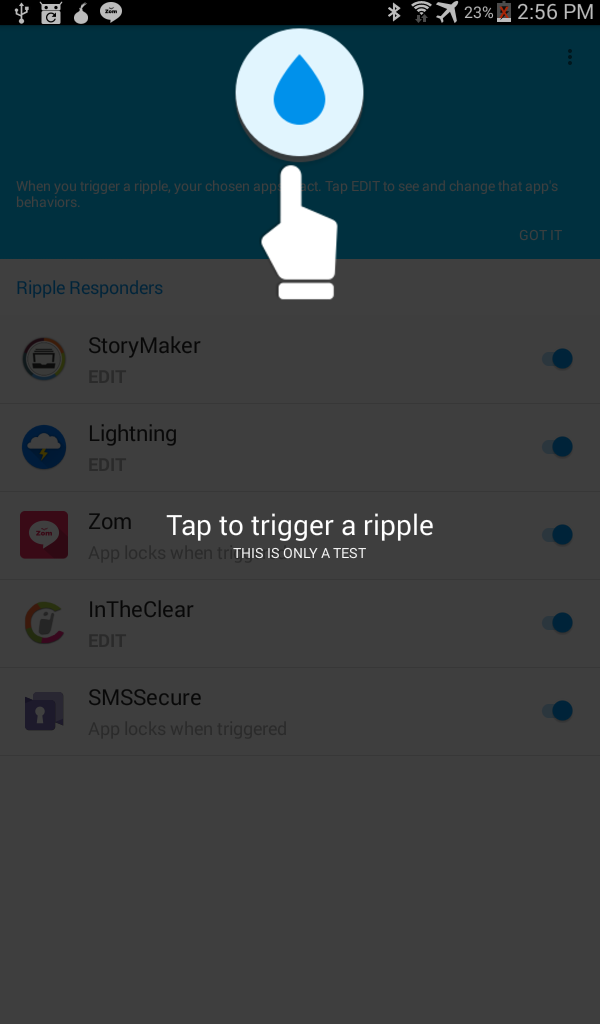Toggle the StoryMaker switch
Viewport: 600px width, 1024px height.
pyautogui.click(x=556, y=359)
